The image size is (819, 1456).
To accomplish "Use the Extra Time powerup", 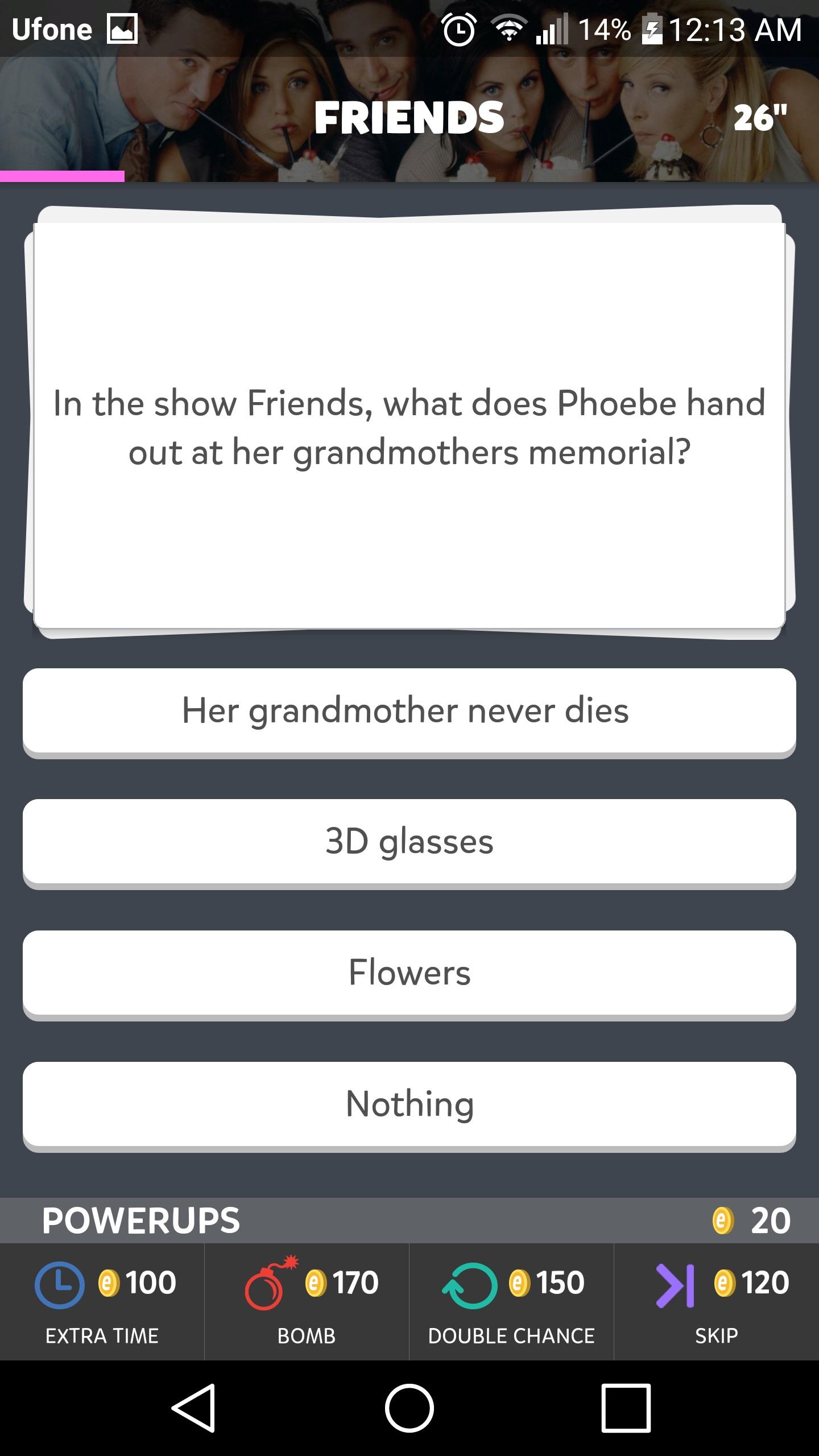I will point(102,1302).
